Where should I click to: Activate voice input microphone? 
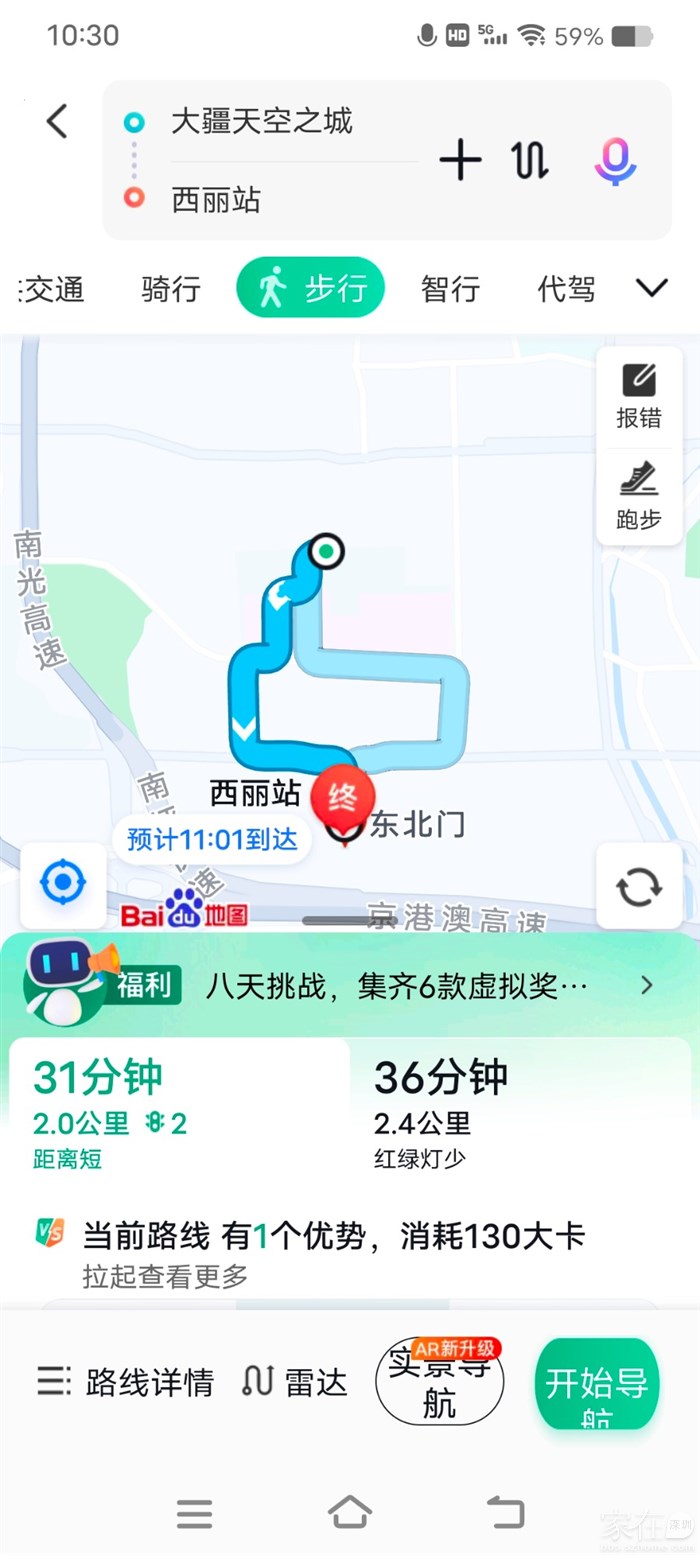click(615, 161)
